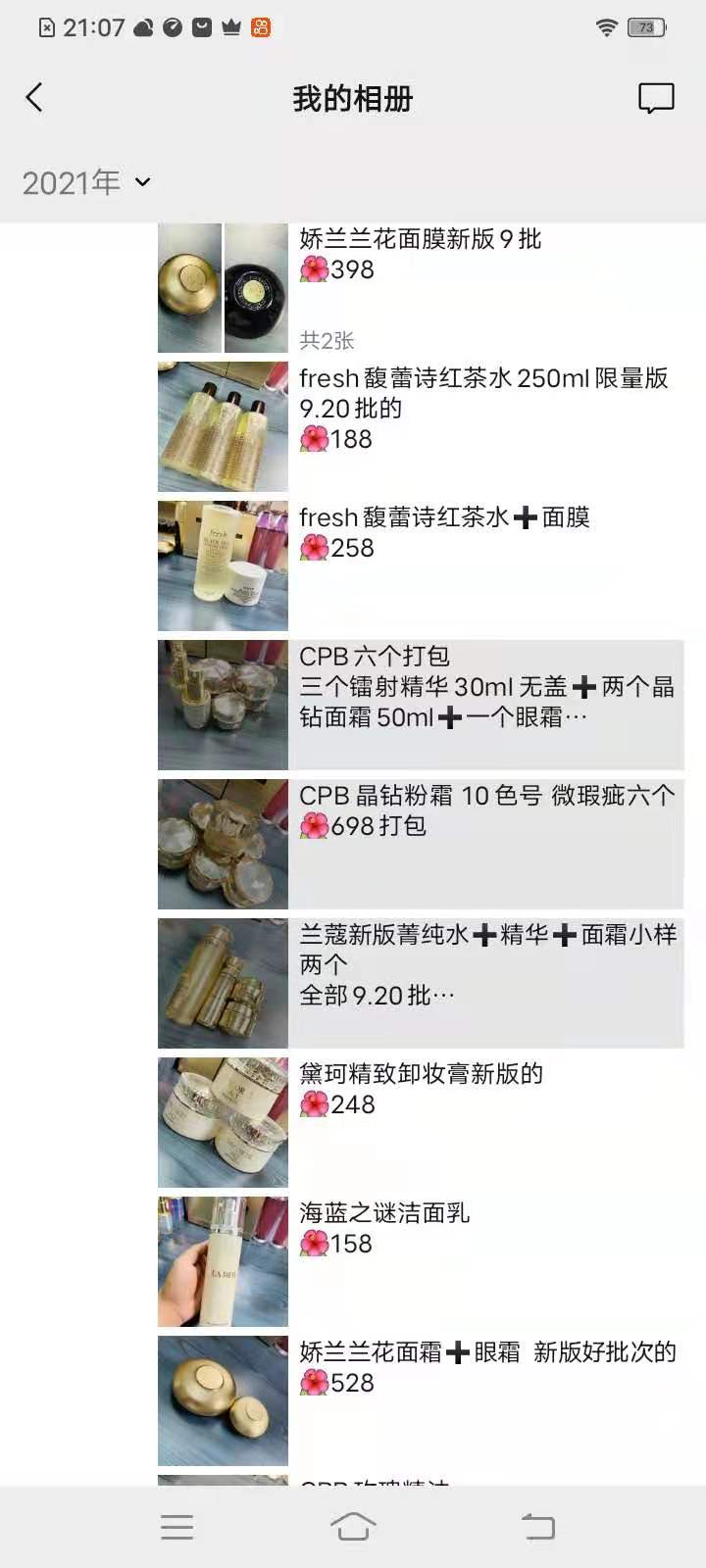This screenshot has height=1568, width=706.
Task: Open the 娇兰兰花面霜➕眼霜 post
Action: click(421, 1401)
